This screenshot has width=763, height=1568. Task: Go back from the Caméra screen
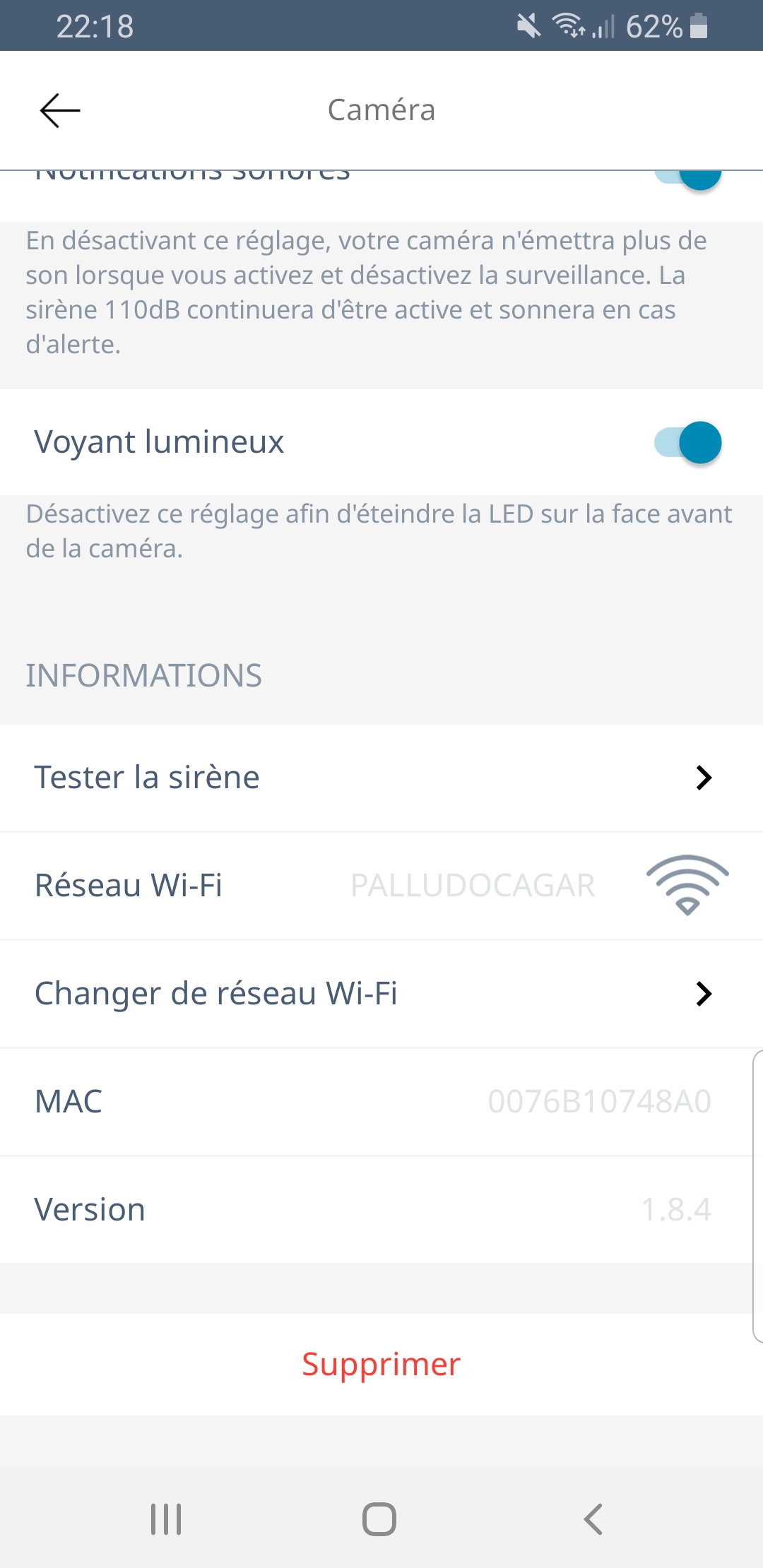tap(60, 111)
